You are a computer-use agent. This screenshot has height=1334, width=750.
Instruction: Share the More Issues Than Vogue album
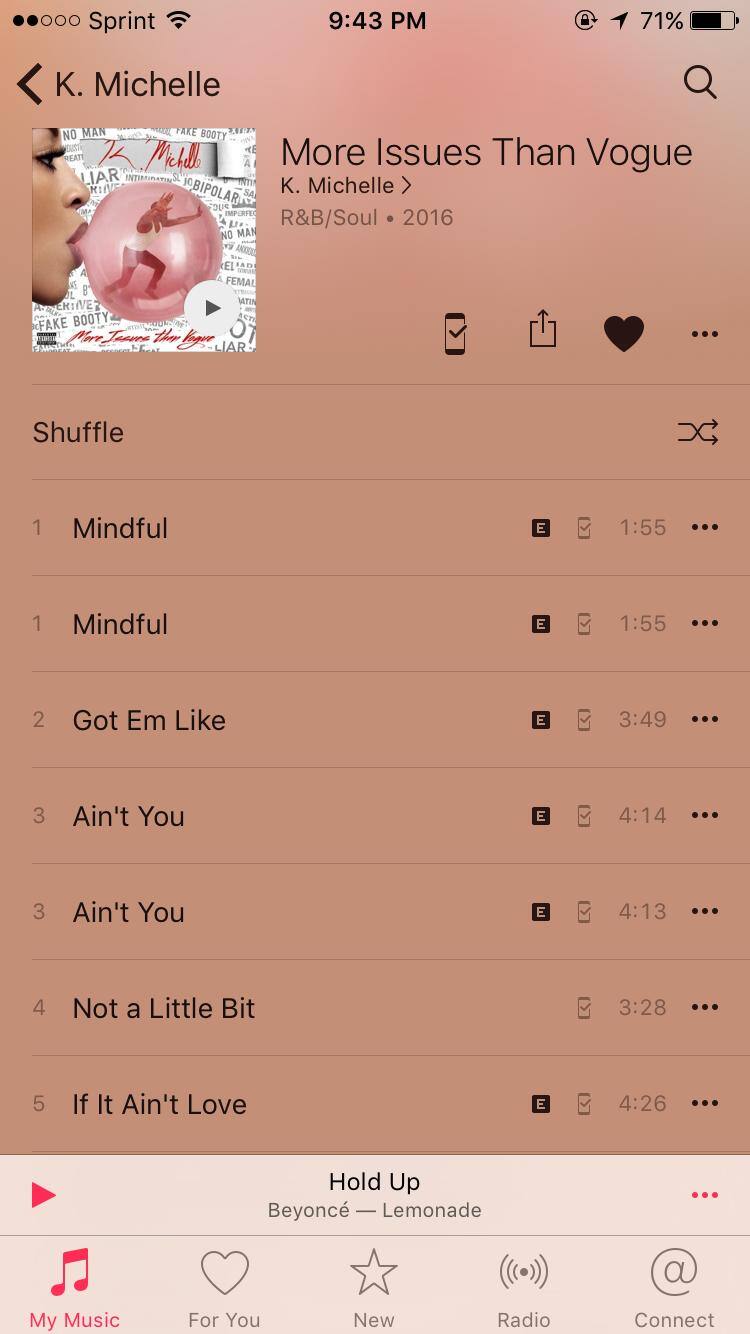542,330
